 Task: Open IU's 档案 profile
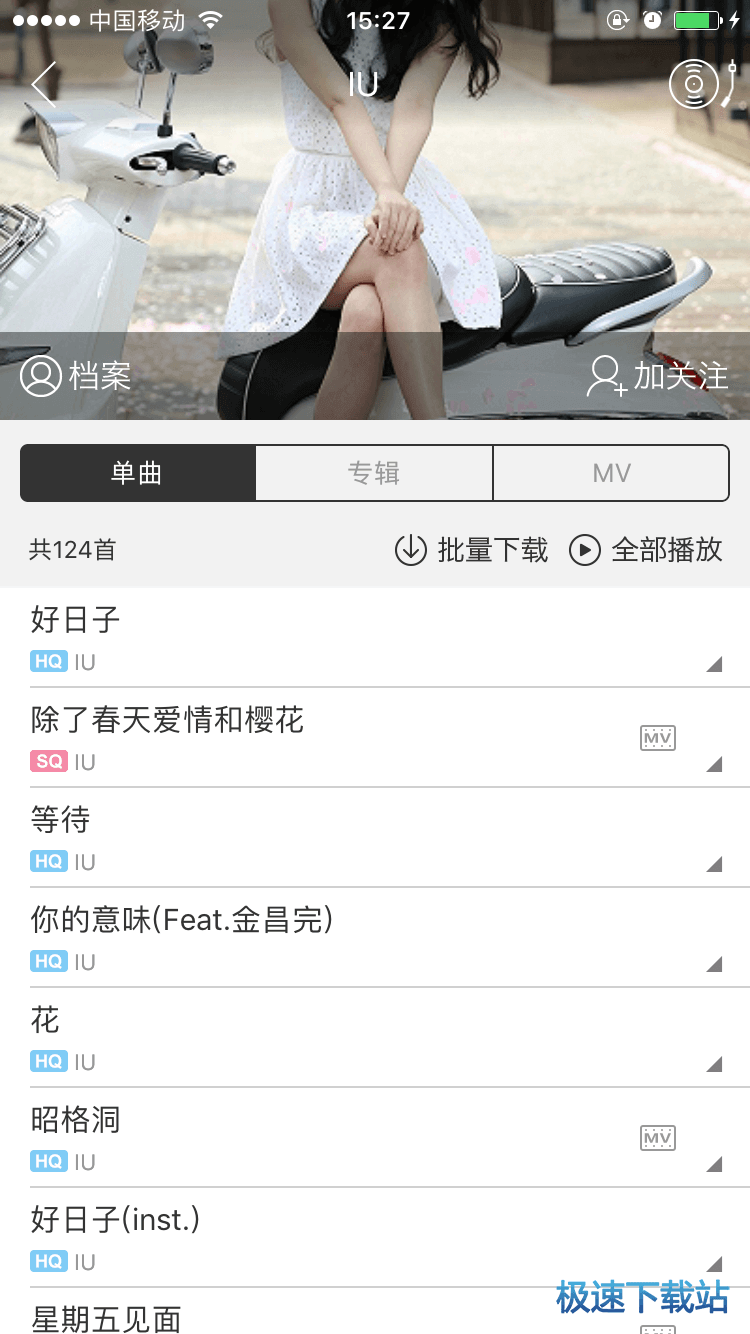76,376
